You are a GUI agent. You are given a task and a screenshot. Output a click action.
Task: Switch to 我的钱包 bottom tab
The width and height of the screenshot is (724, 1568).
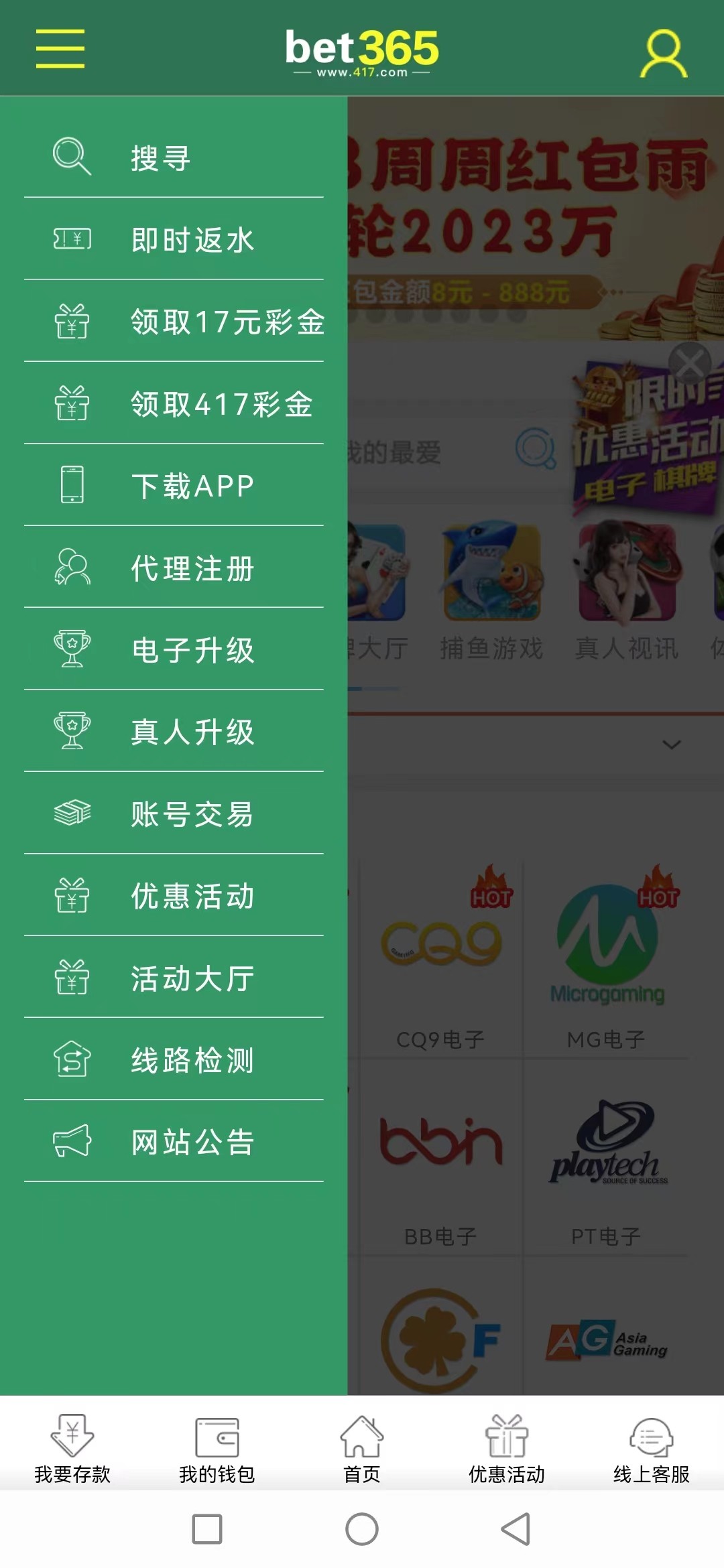217,1449
